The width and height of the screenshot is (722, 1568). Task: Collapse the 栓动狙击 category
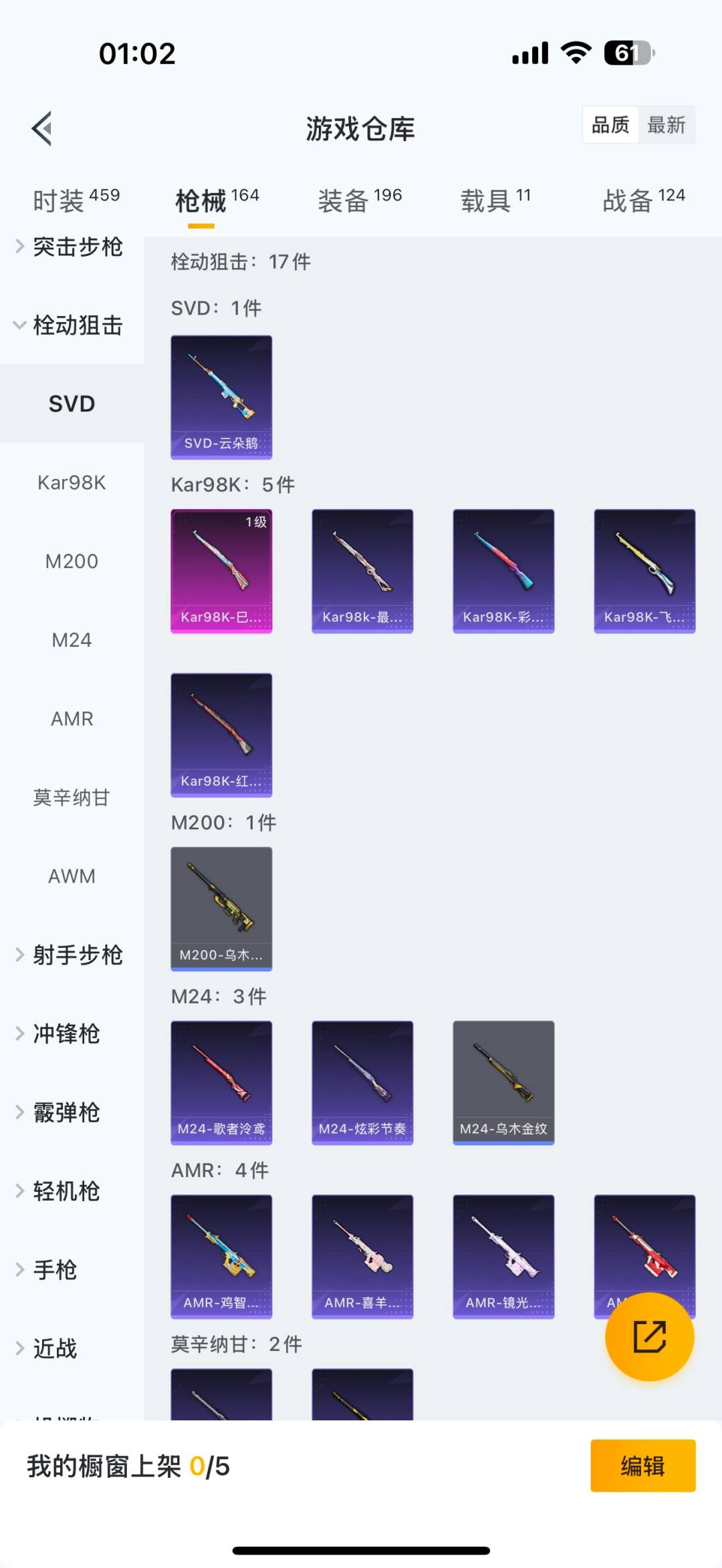coord(77,326)
